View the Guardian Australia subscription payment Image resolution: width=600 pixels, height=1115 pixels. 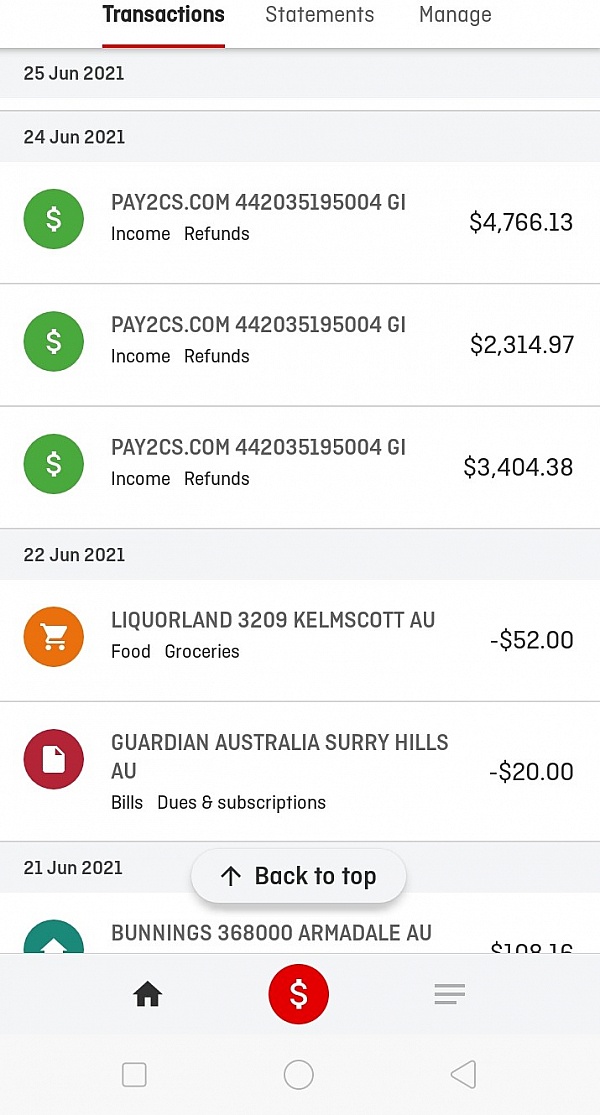tap(300, 772)
